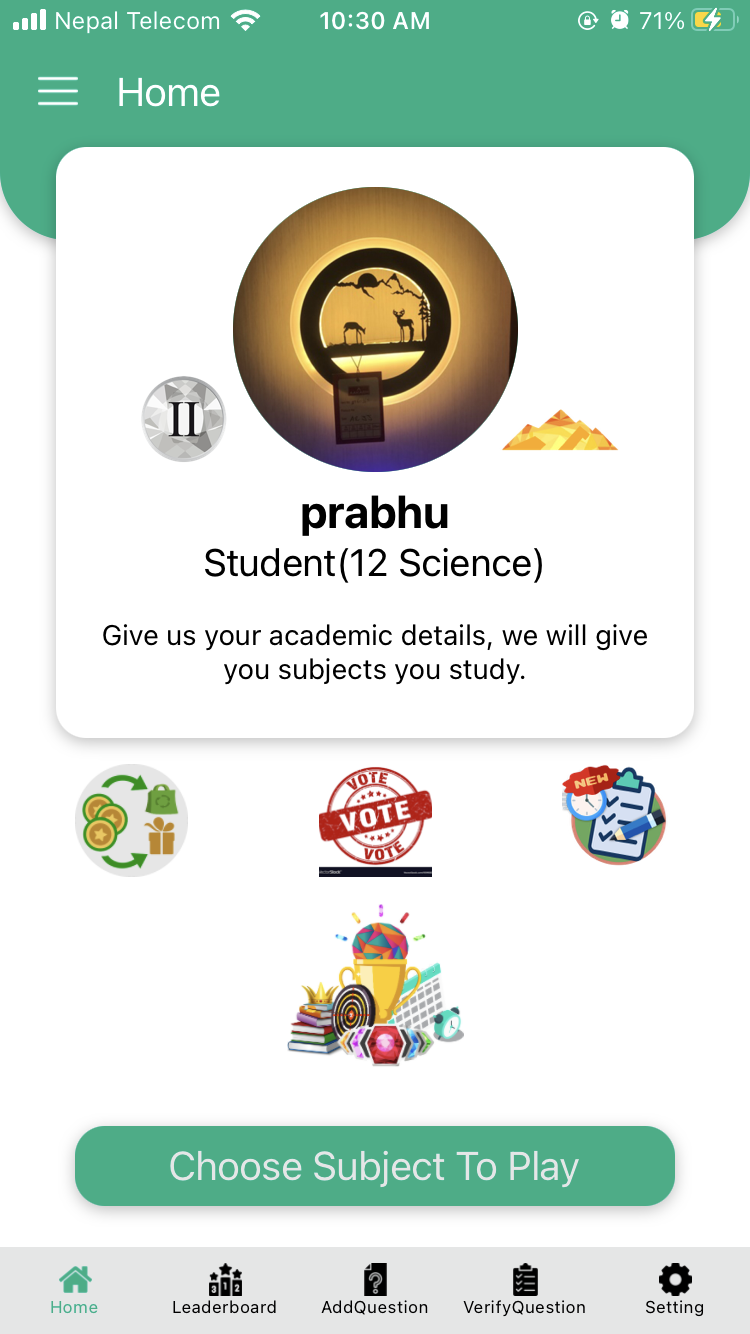Open the hamburger drawer menu
This screenshot has width=750, height=1334.
pyautogui.click(x=58, y=92)
